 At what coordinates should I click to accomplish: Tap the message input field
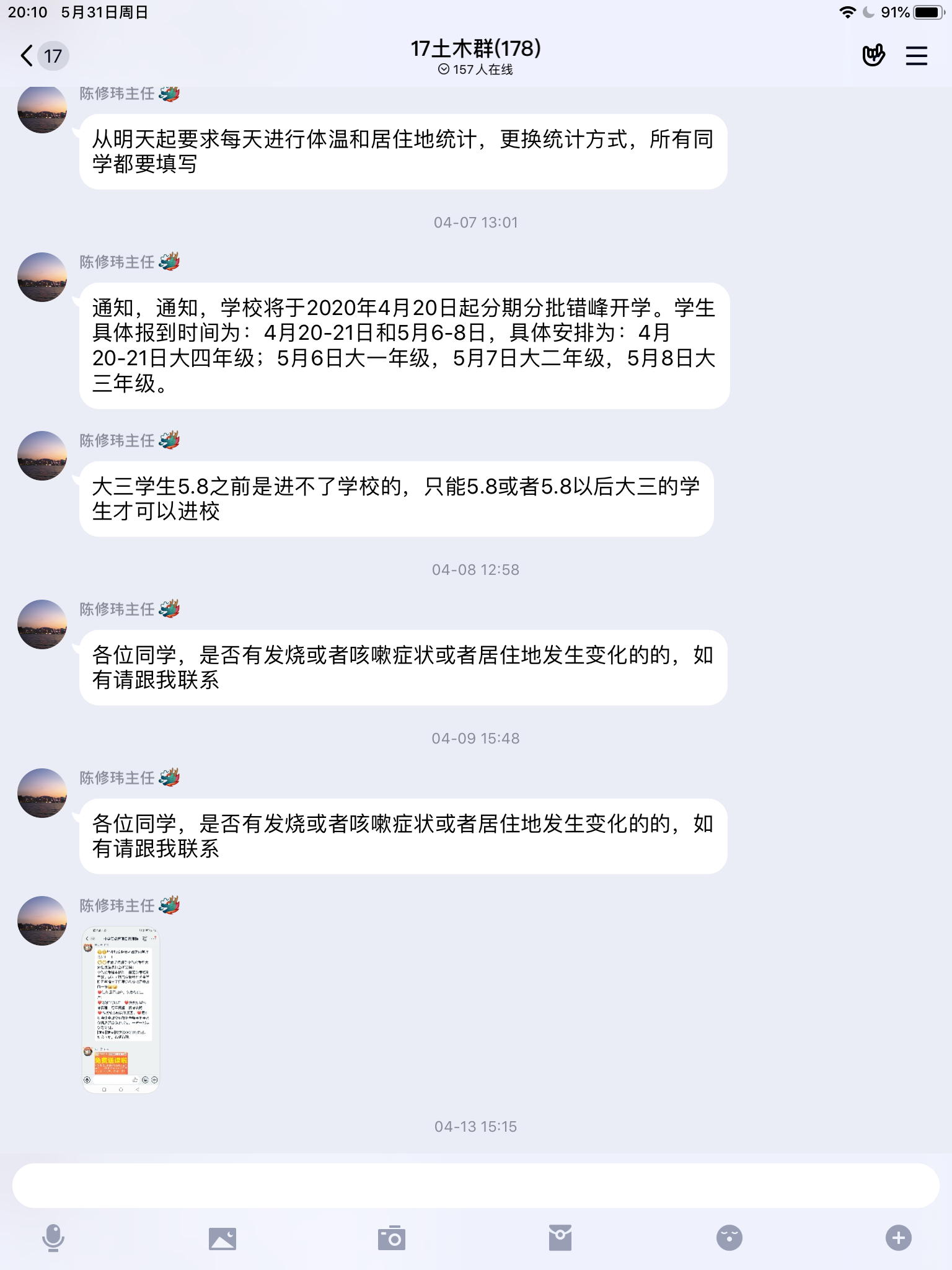[x=475, y=1185]
